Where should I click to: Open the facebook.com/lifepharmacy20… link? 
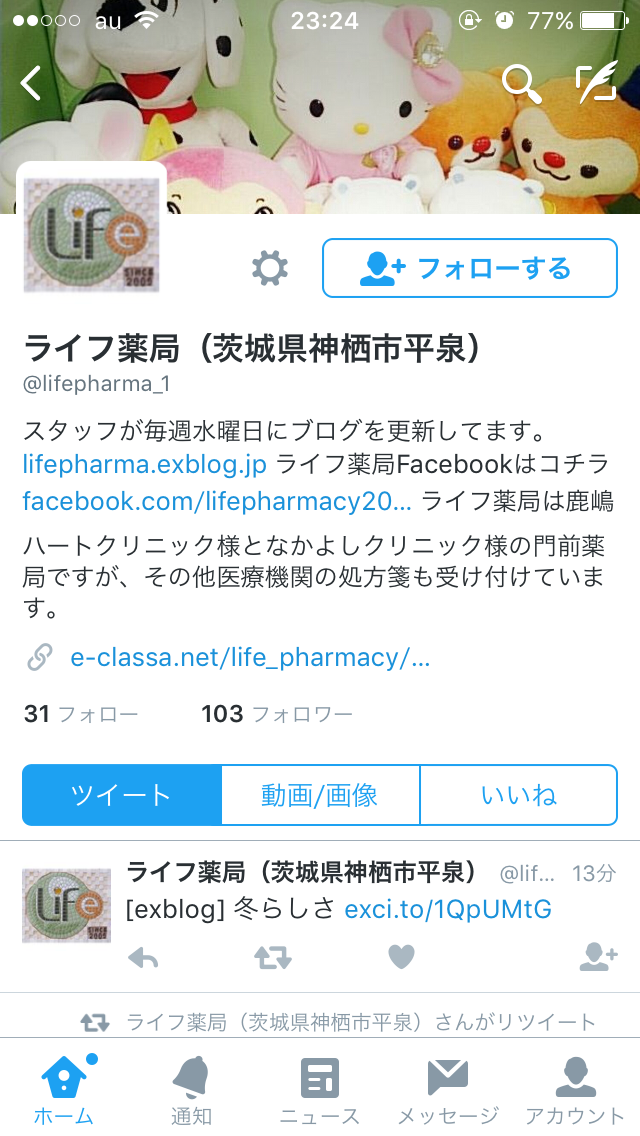[x=217, y=501]
